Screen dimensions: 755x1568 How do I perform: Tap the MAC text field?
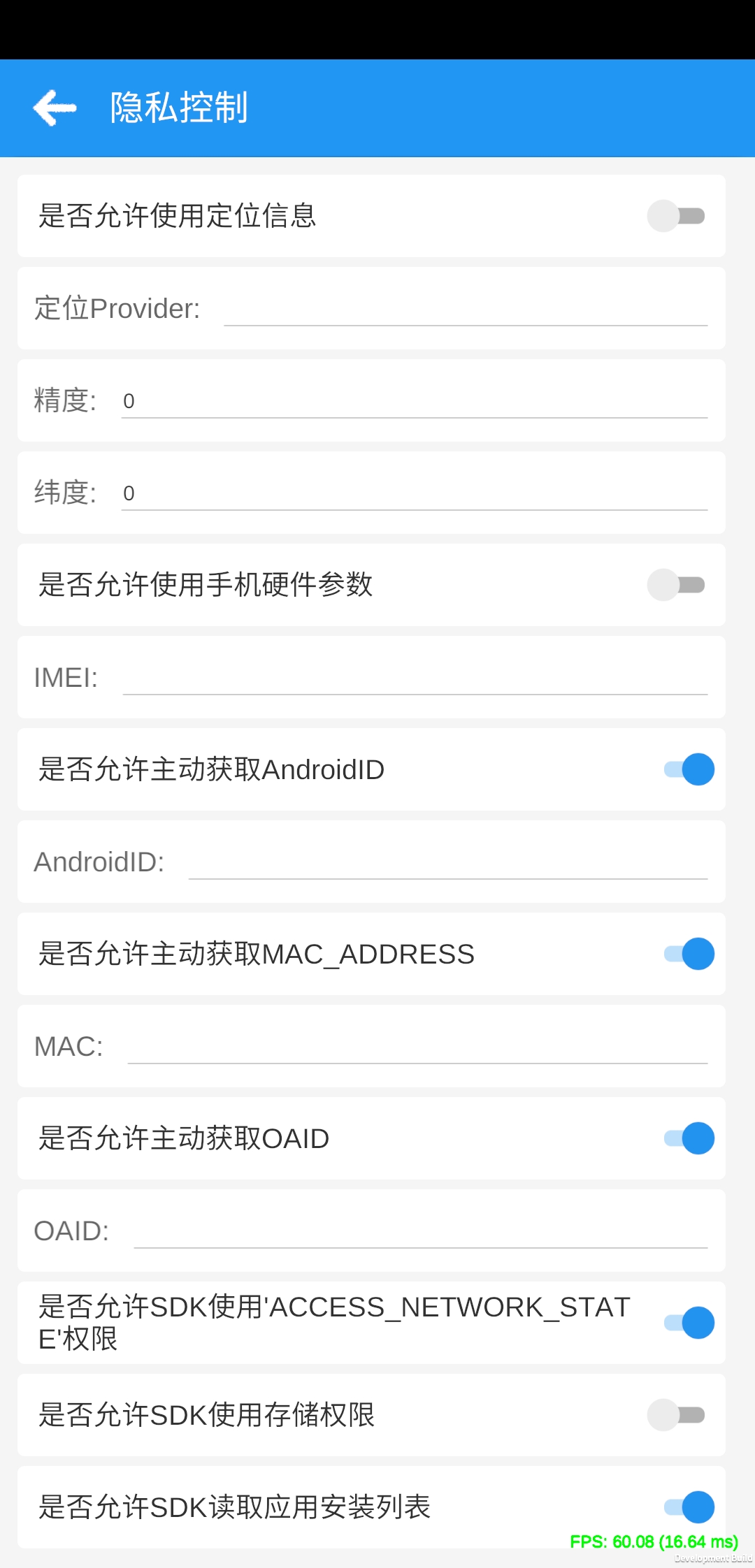point(417,1047)
